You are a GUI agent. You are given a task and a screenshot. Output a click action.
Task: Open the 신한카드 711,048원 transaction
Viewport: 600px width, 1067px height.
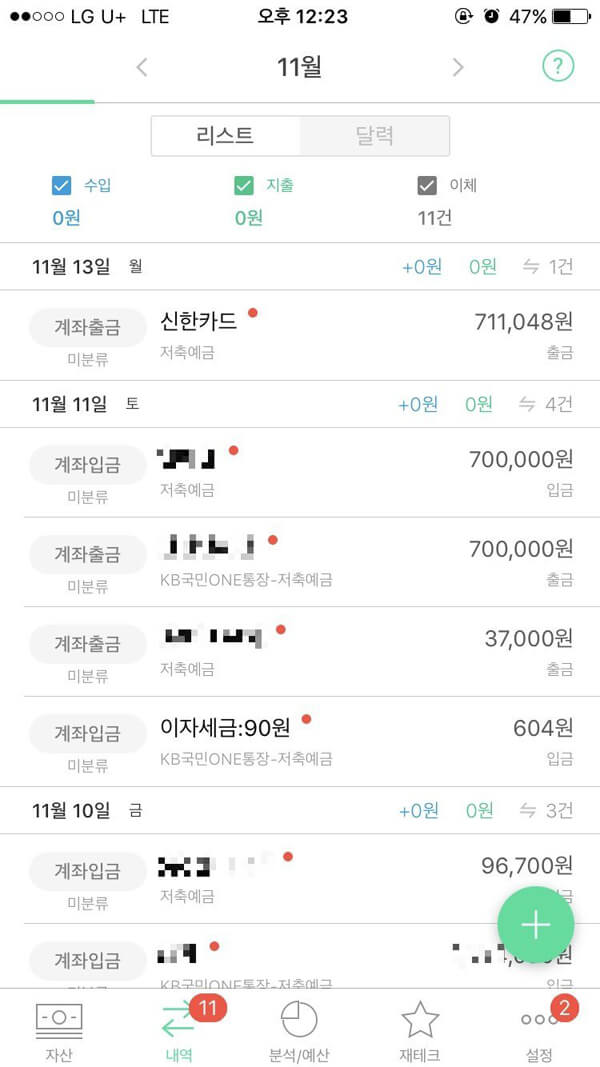[300, 335]
